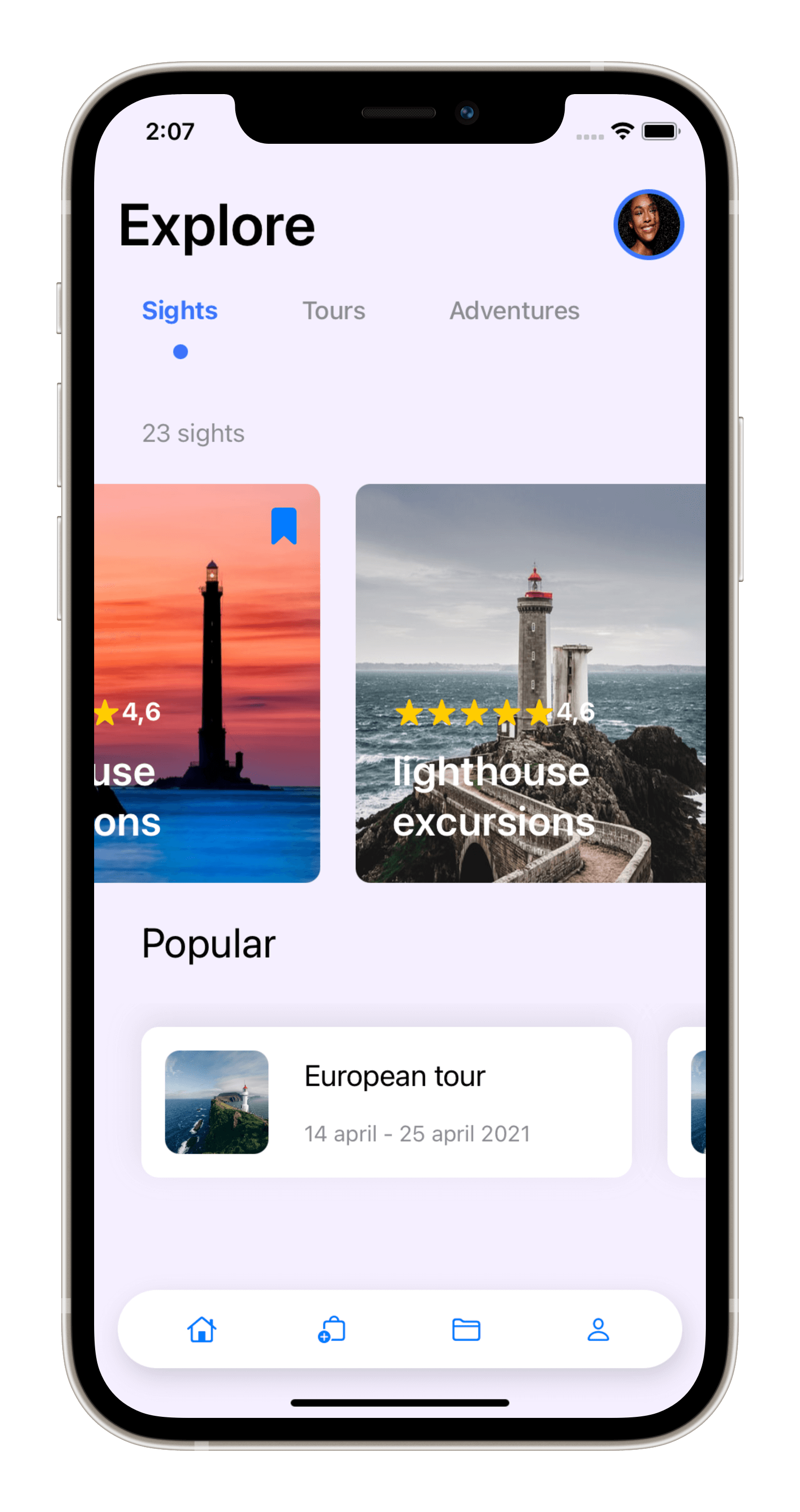Open the European tour card
The height and width of the screenshot is (1512, 800).
(x=386, y=1102)
